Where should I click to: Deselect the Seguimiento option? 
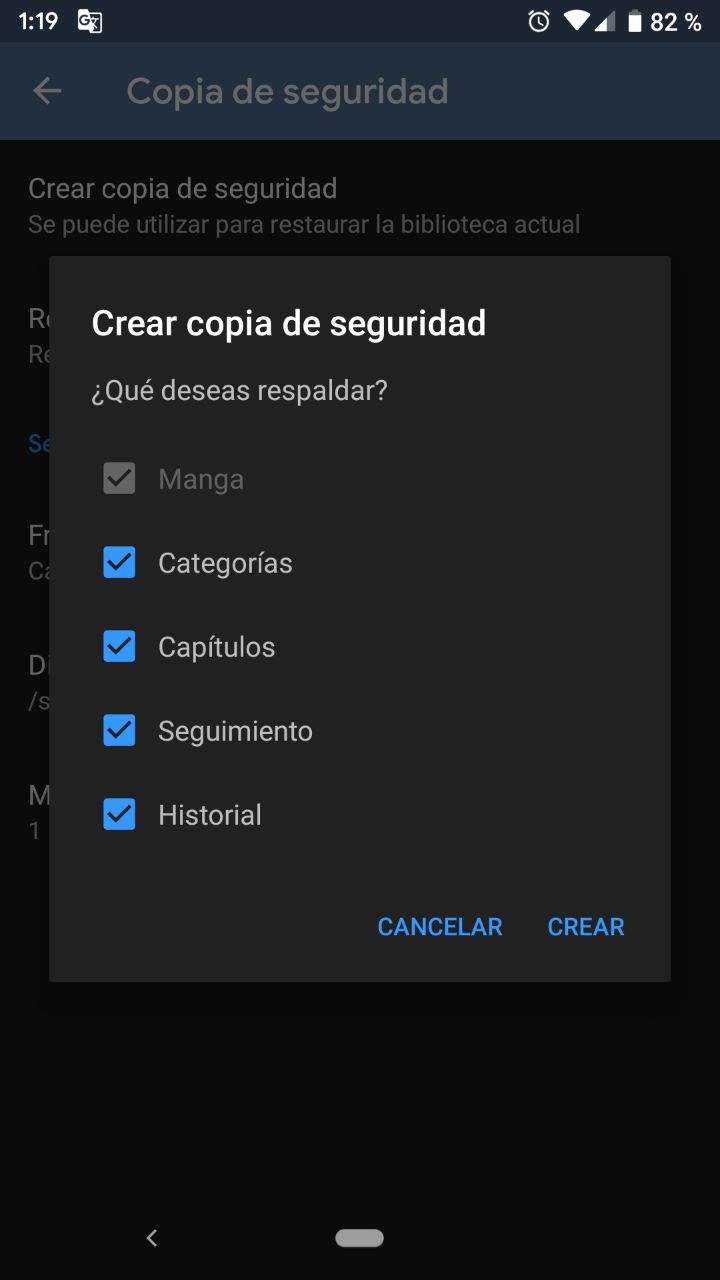click(x=119, y=731)
